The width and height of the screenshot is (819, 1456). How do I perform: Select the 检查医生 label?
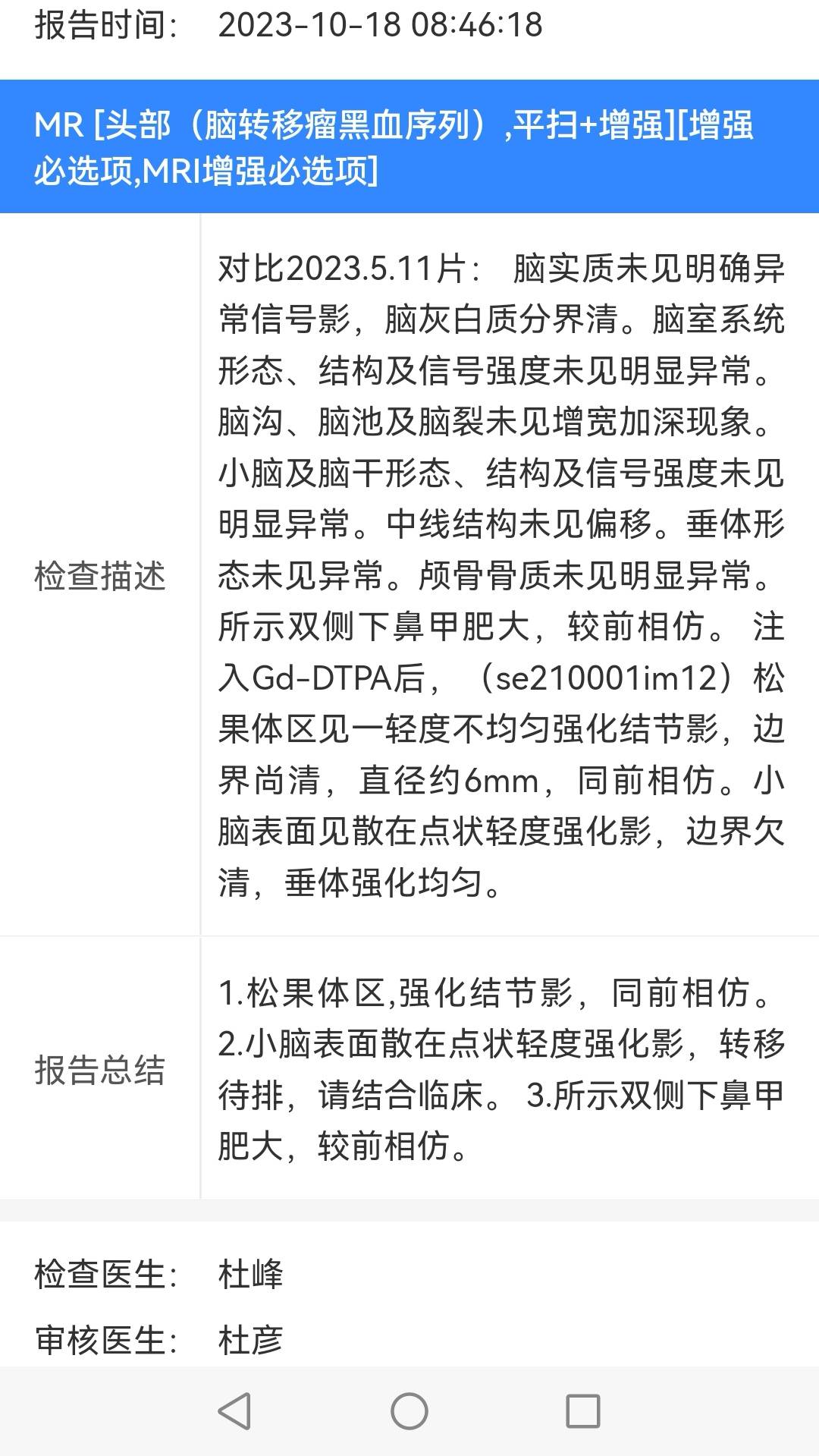pyautogui.click(x=99, y=1272)
